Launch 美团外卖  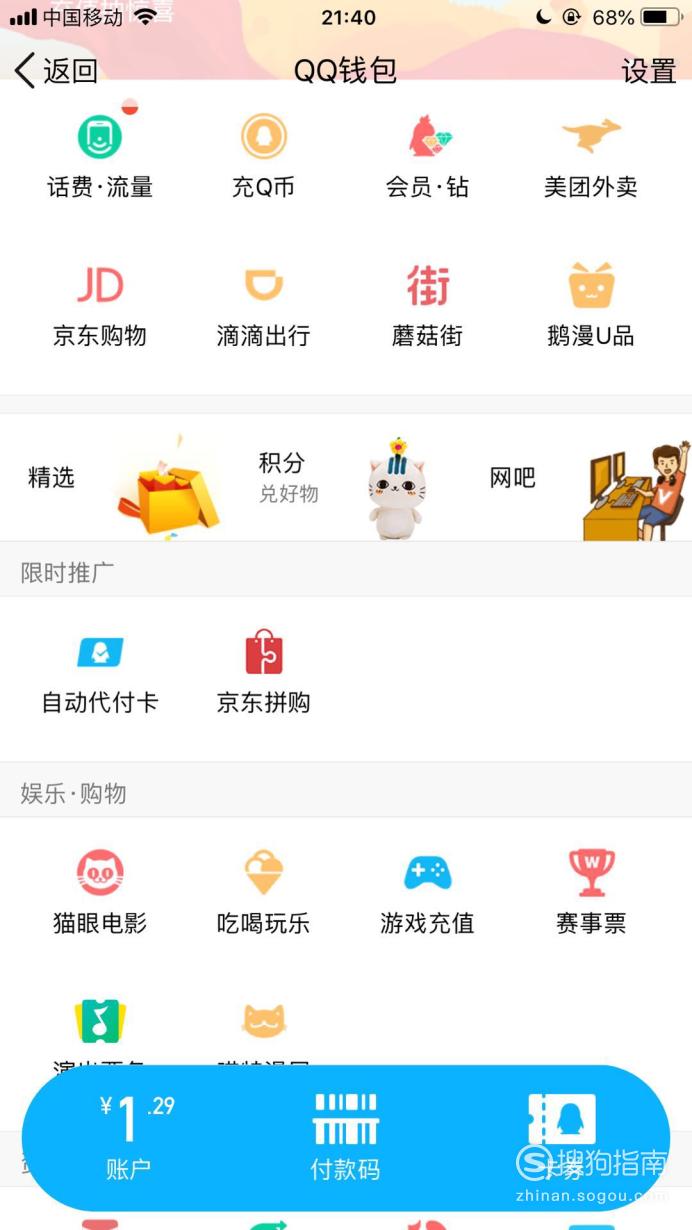(x=591, y=157)
